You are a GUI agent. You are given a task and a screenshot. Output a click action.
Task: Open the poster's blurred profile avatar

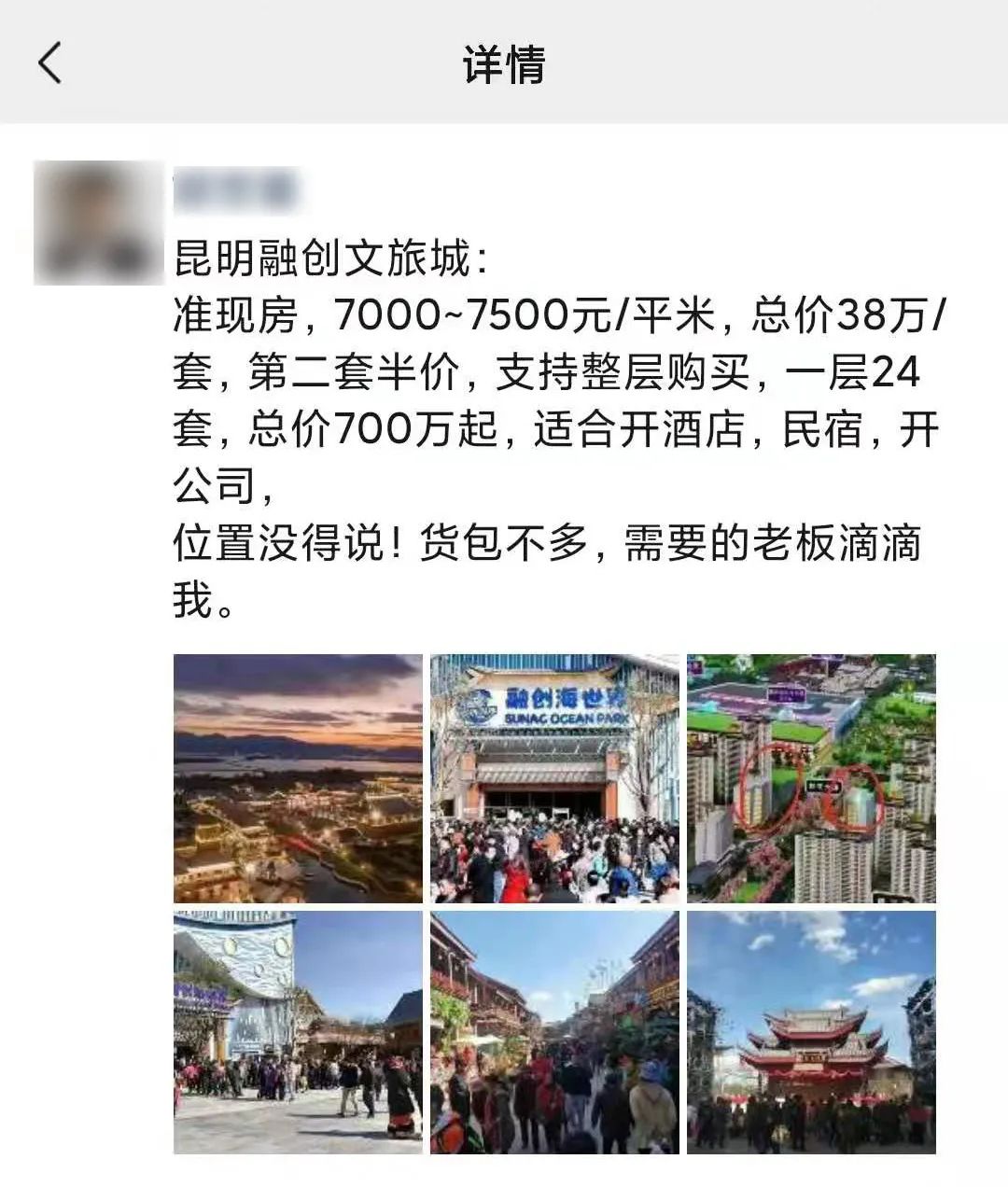point(98,222)
